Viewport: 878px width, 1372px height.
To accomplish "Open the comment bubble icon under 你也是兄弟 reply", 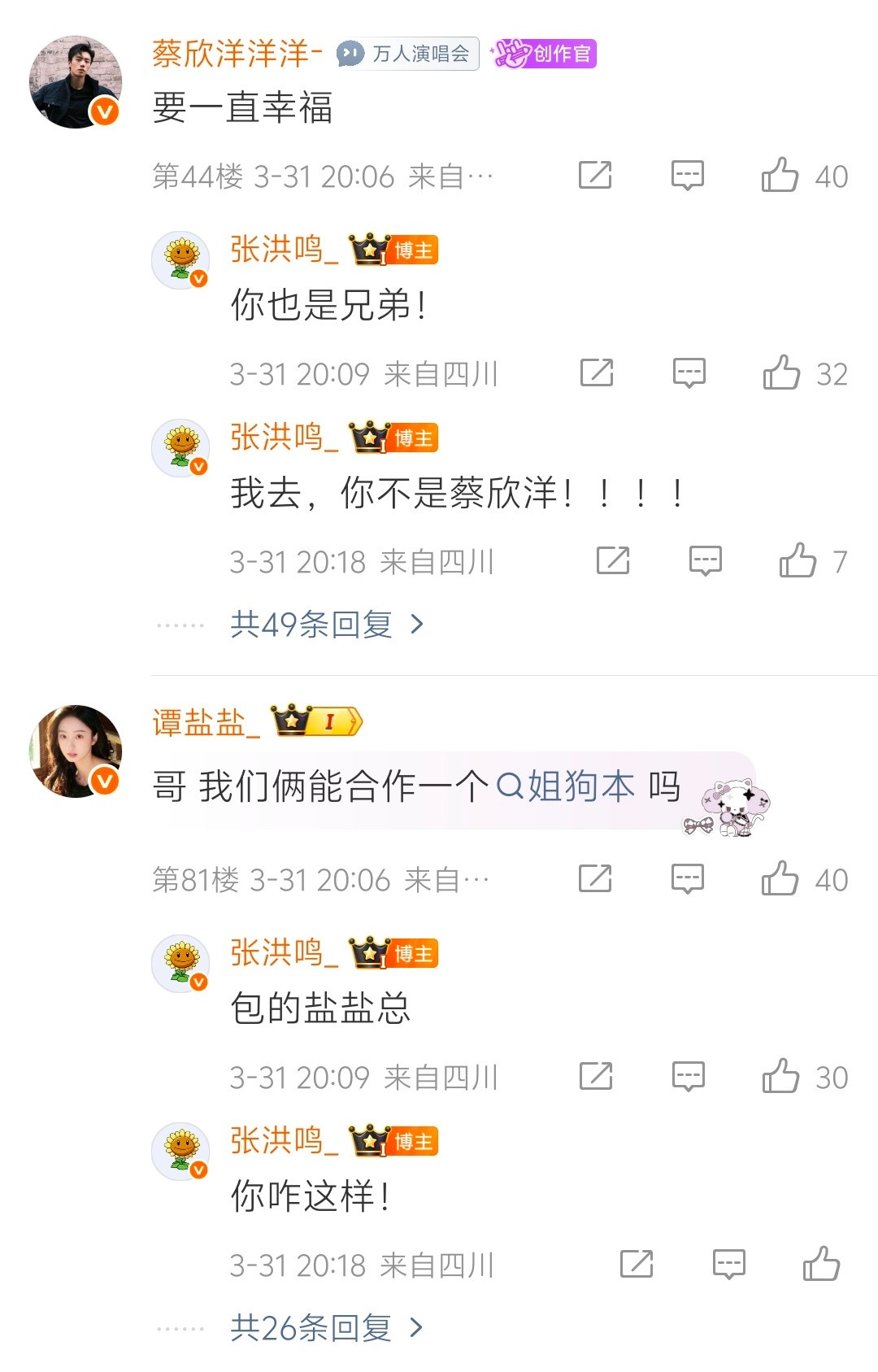I will tap(689, 373).
